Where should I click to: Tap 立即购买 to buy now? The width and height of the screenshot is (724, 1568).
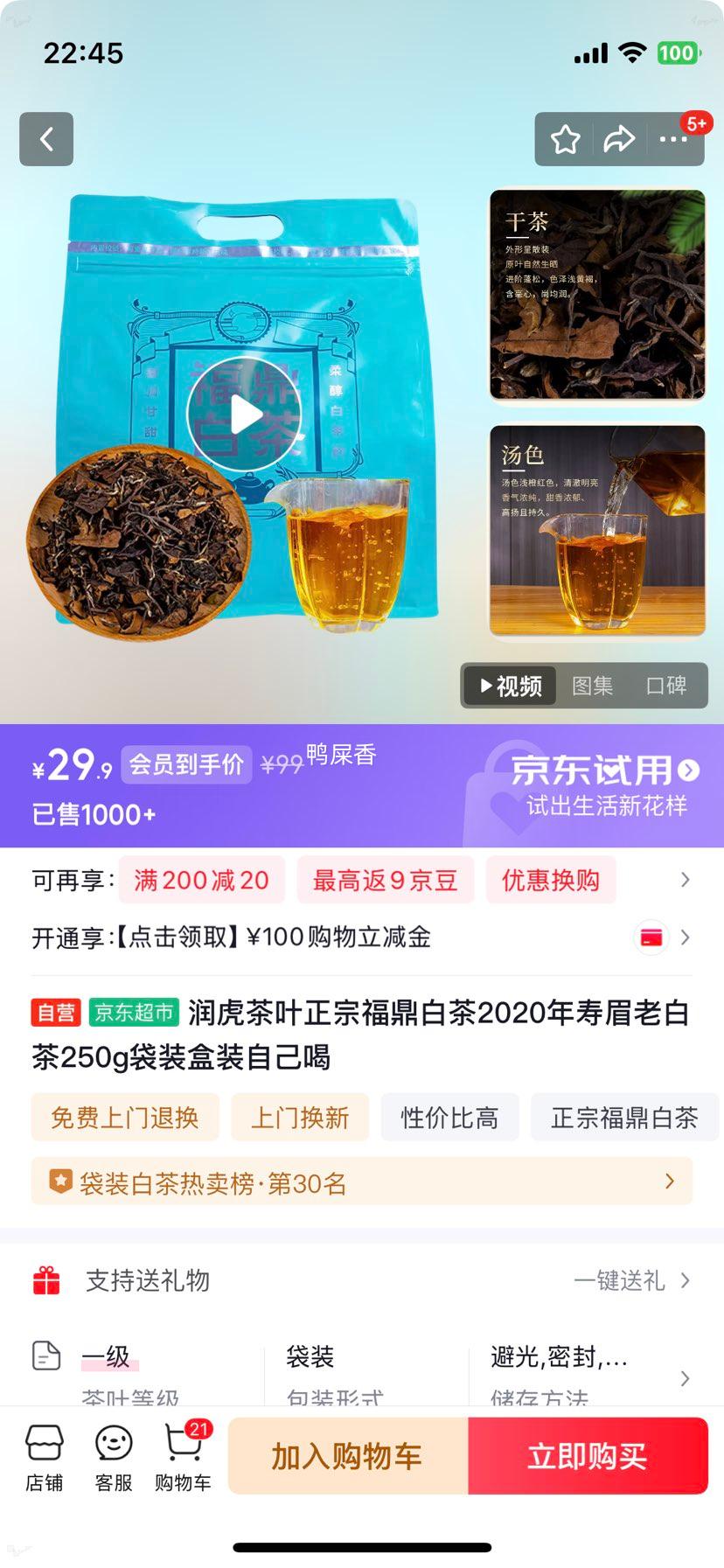587,1455
